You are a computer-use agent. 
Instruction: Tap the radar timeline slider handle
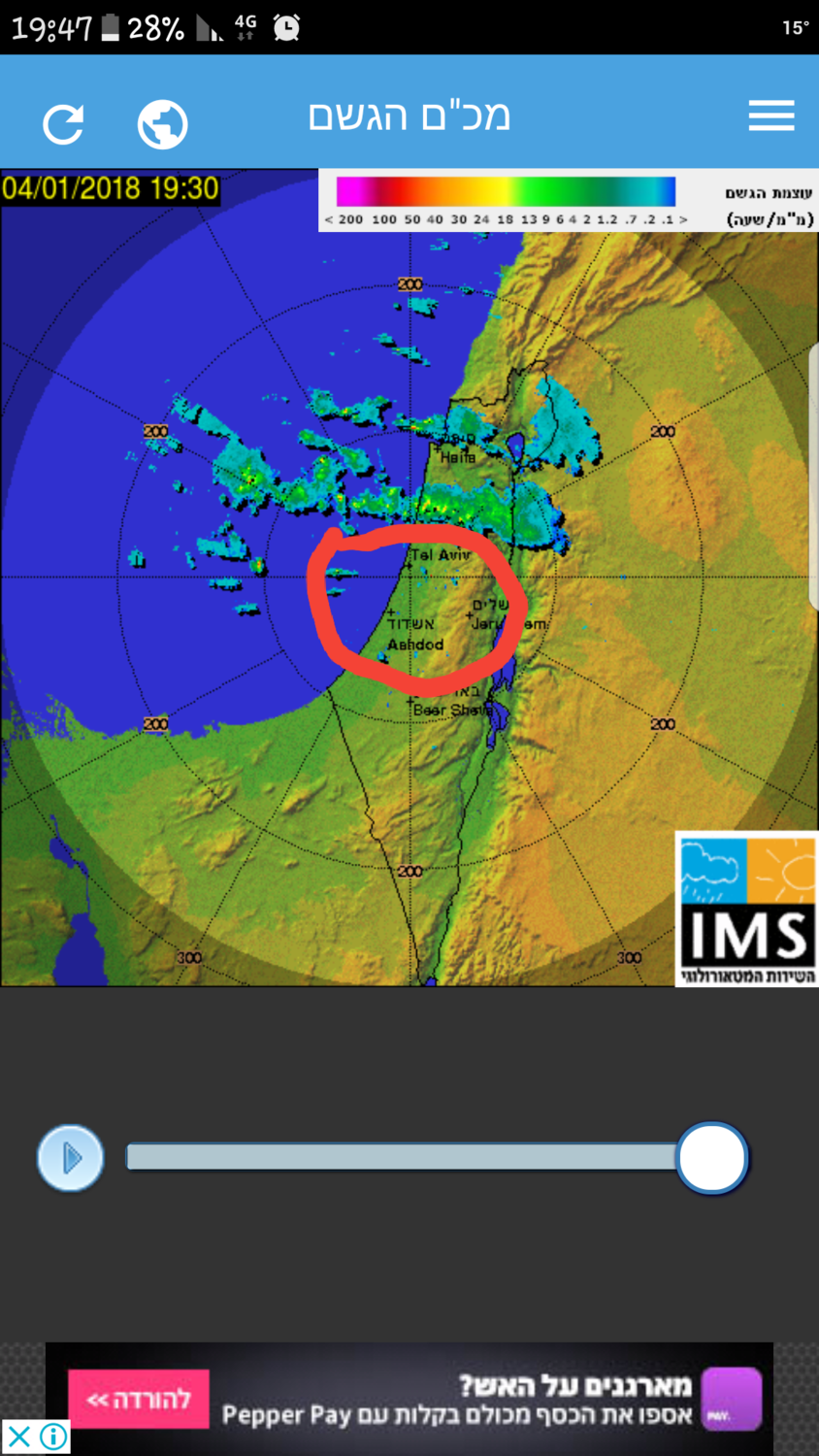pyautogui.click(x=711, y=1157)
